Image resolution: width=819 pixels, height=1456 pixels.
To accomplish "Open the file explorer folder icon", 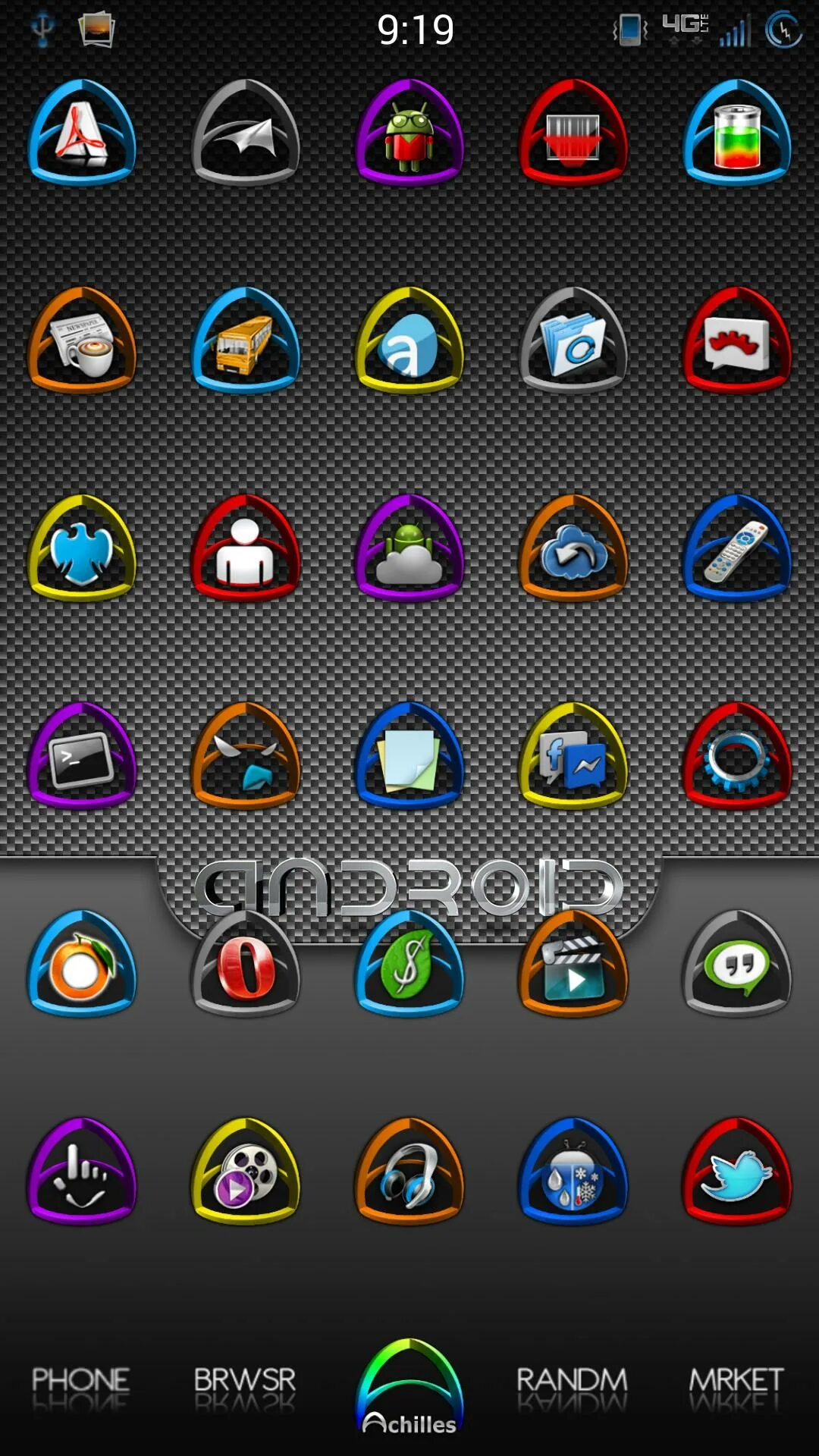I will 573,343.
